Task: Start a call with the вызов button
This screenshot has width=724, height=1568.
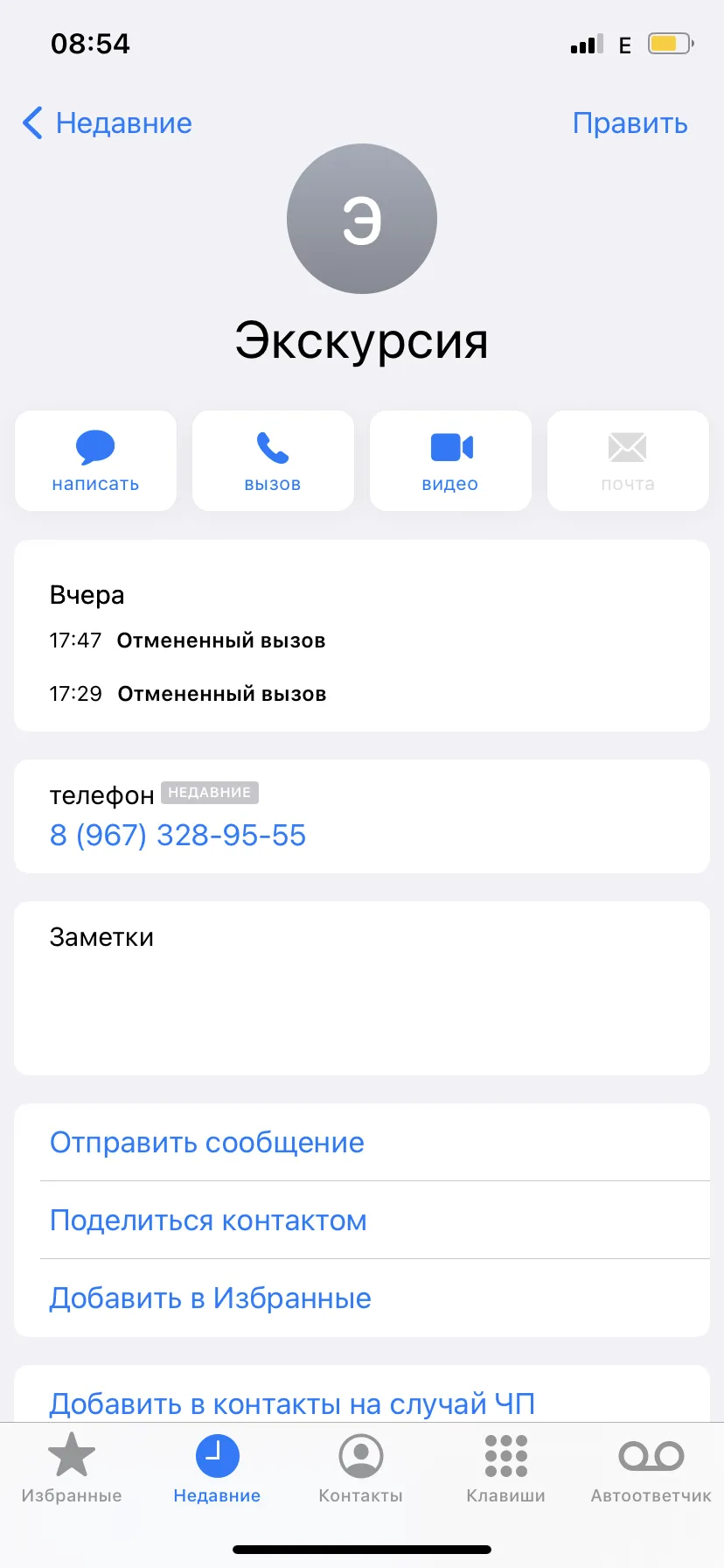Action: click(x=273, y=460)
